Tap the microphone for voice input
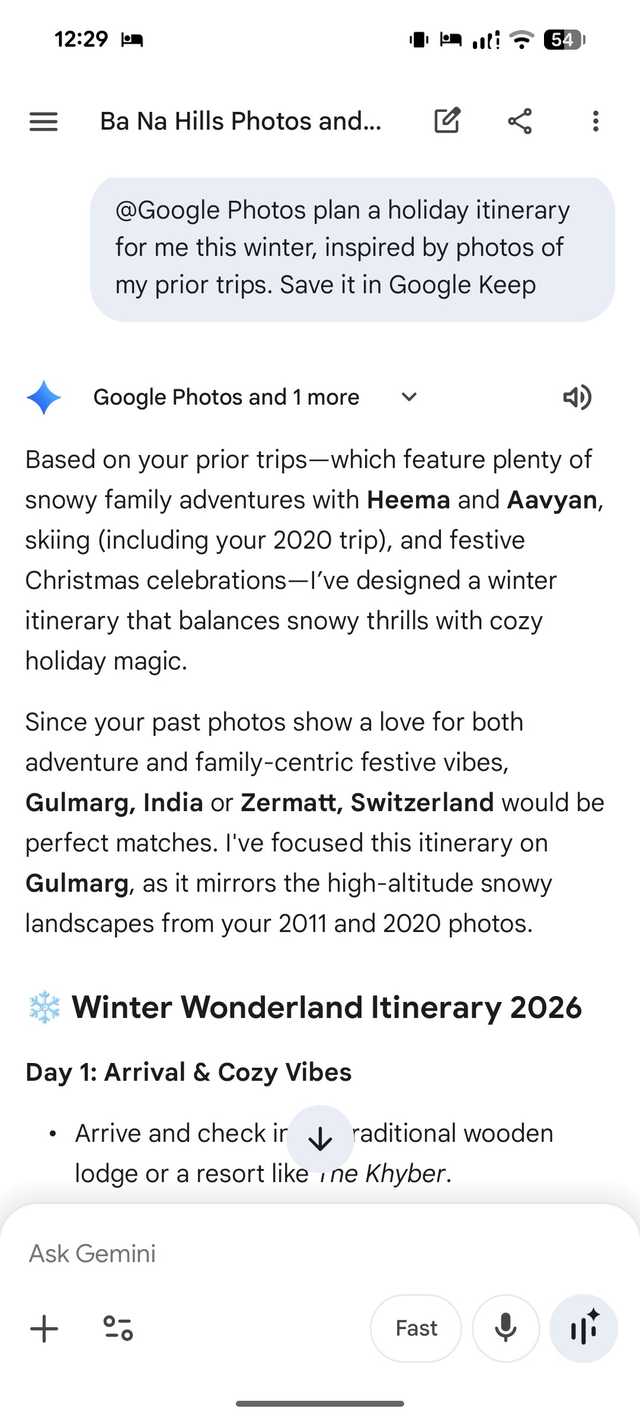The height and width of the screenshot is (1422, 640). [506, 1329]
